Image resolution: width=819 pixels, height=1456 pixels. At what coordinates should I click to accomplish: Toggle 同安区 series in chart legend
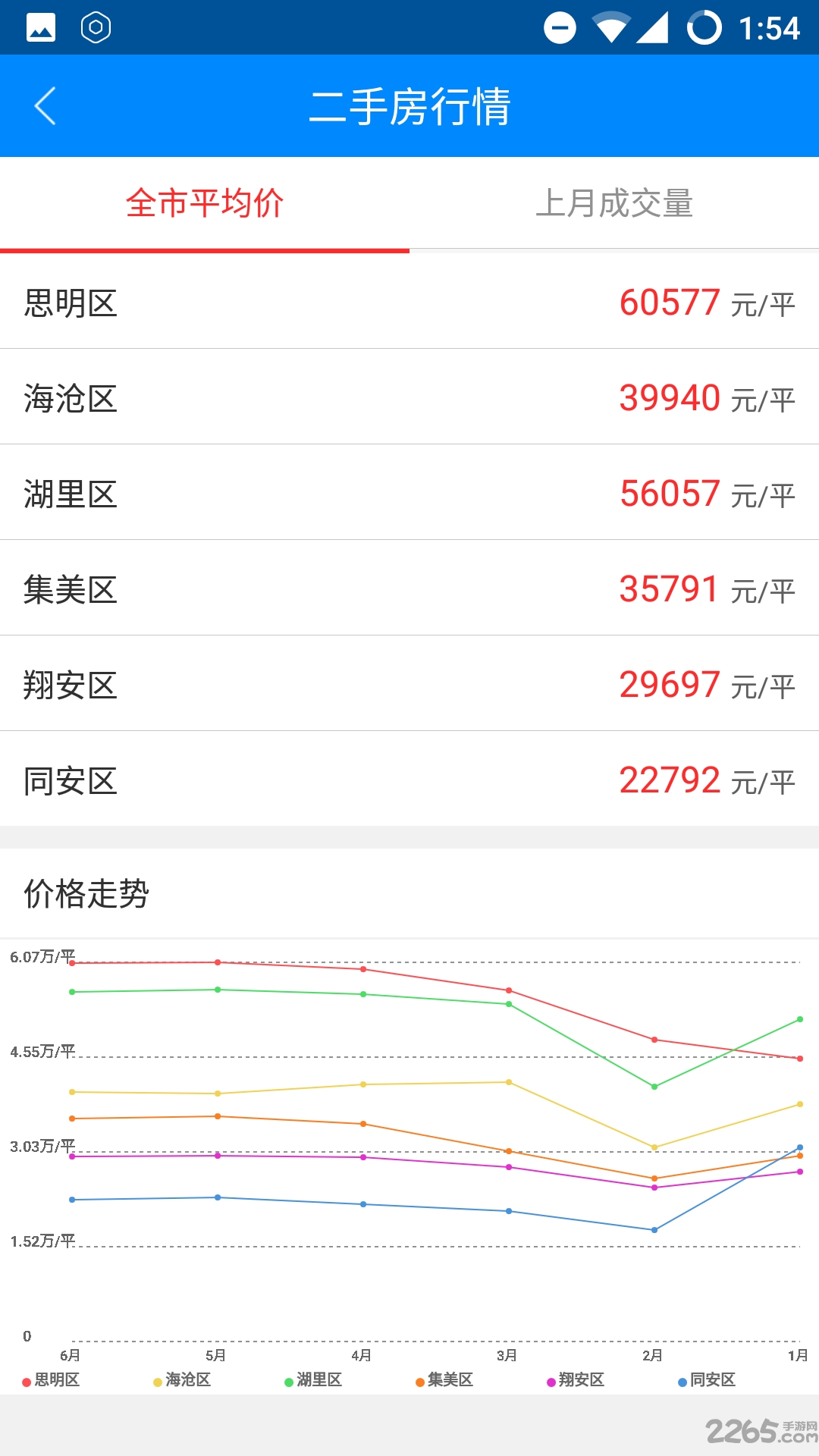click(707, 1379)
